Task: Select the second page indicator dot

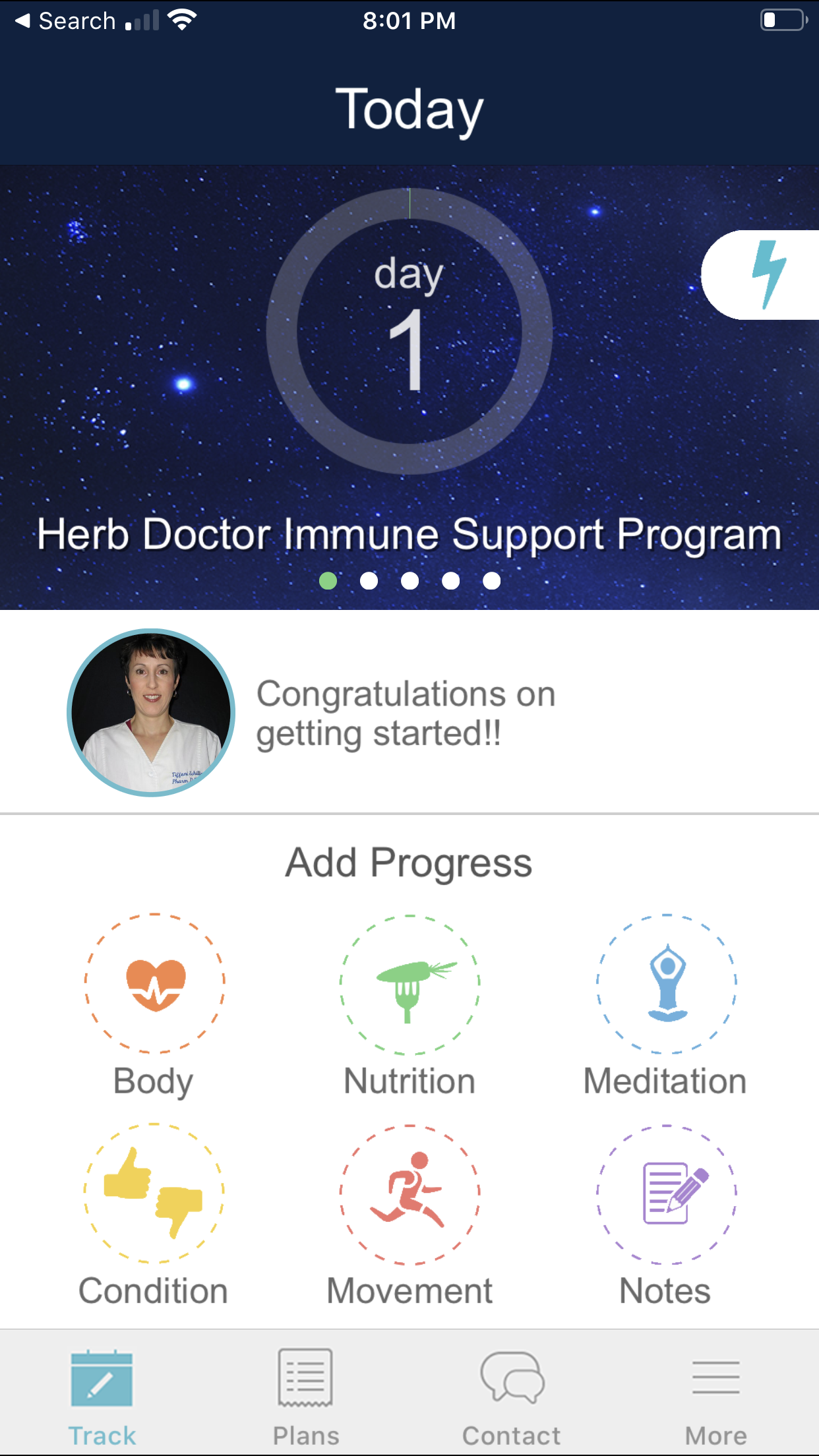Action: coord(369,580)
